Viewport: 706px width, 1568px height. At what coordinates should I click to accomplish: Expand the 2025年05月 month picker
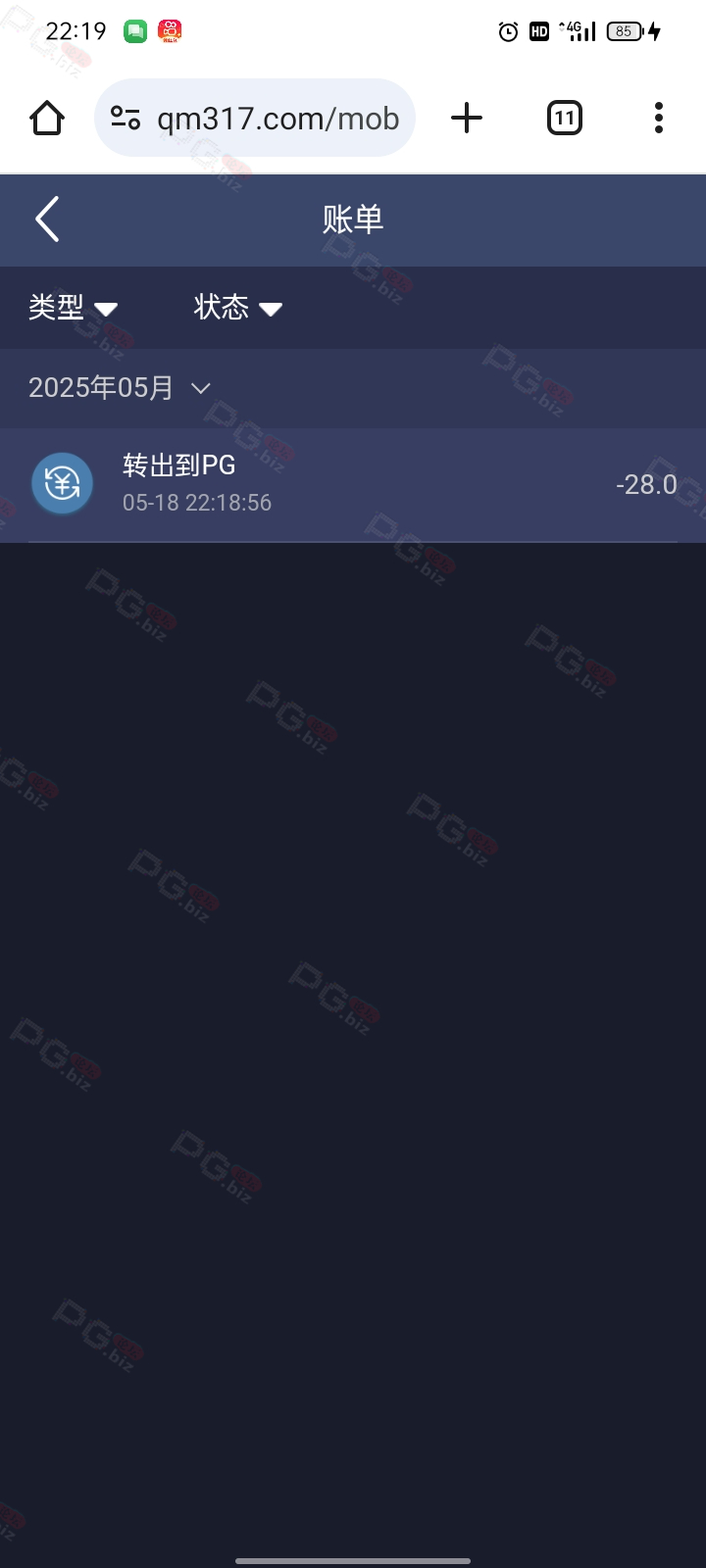[x=119, y=388]
